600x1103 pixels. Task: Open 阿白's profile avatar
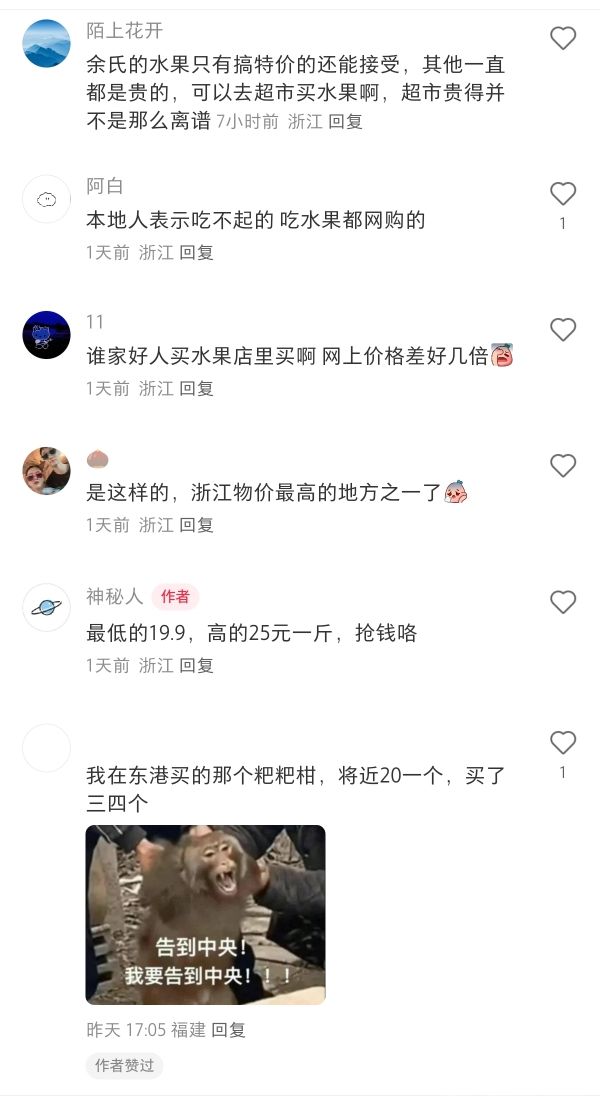pyautogui.click(x=46, y=199)
